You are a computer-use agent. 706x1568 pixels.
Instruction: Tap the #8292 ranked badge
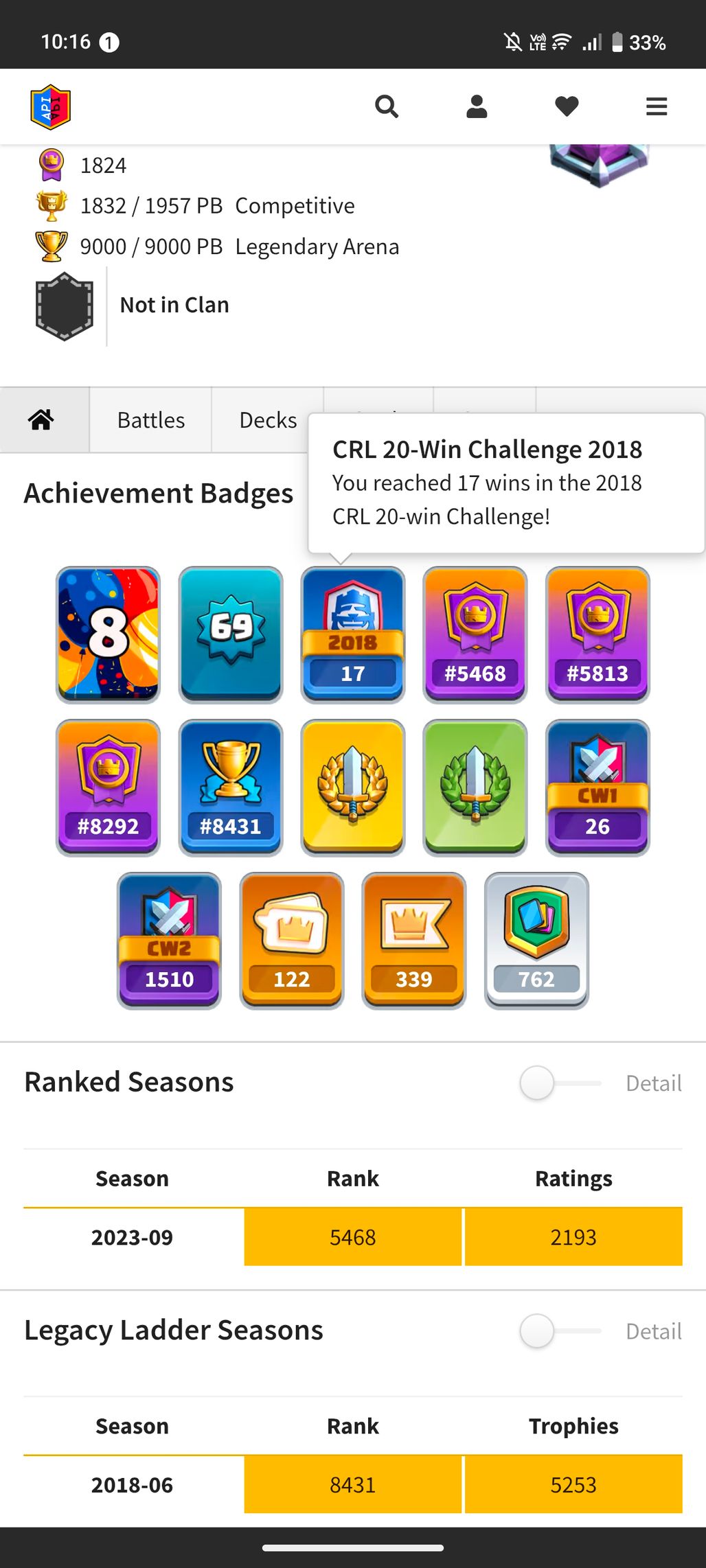108,787
